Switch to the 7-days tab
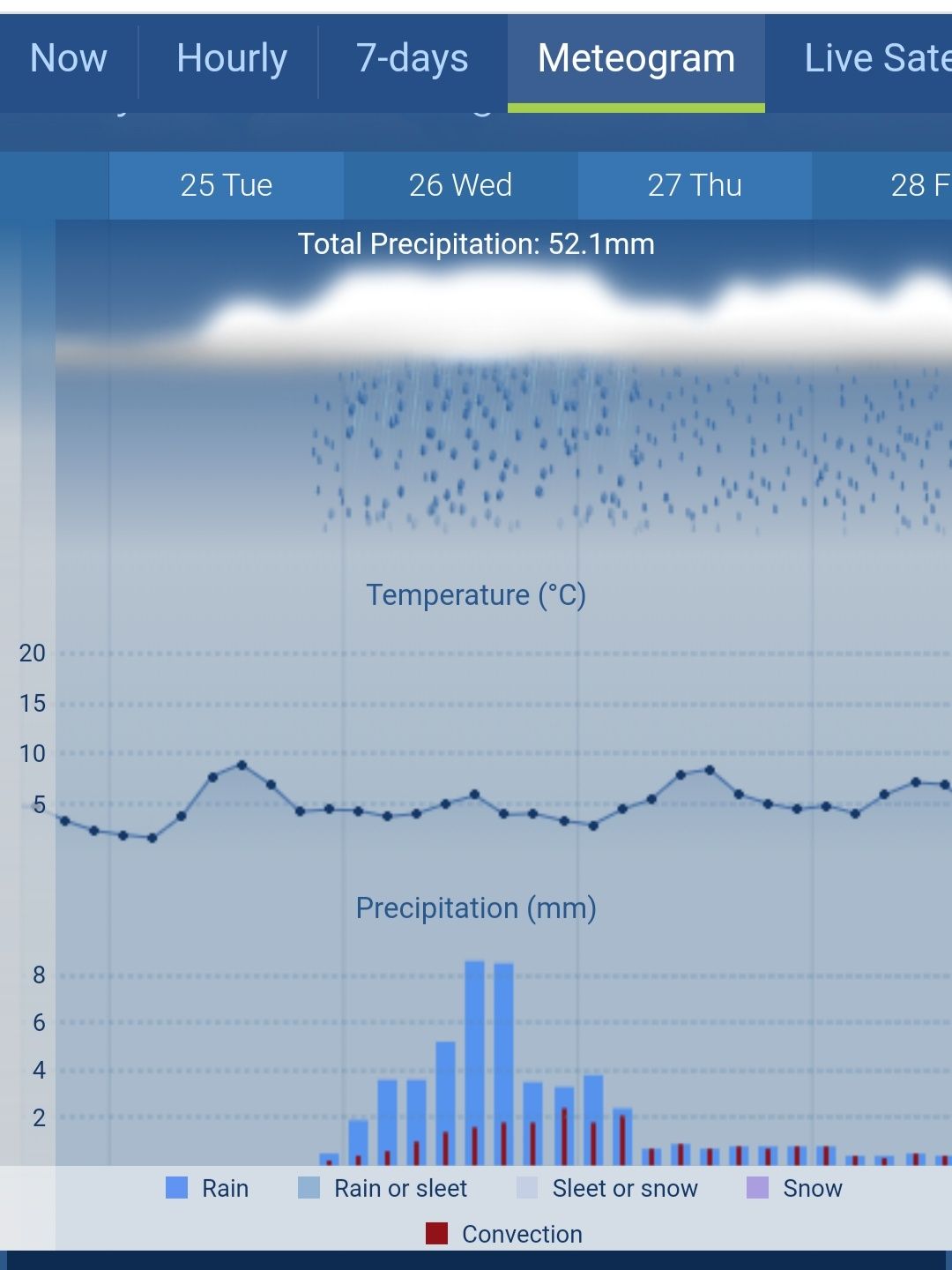 tap(412, 59)
